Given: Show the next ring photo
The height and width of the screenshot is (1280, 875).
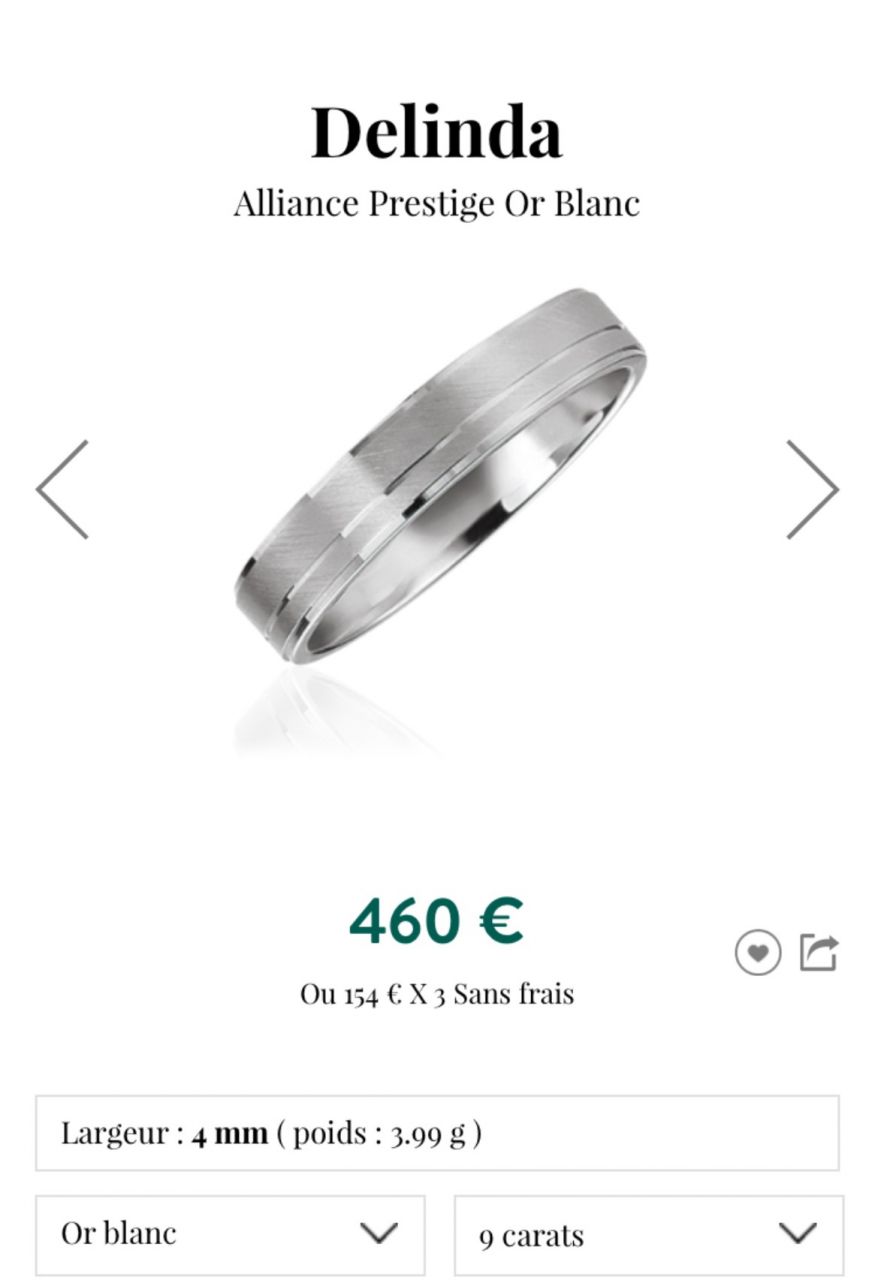Looking at the screenshot, I should [x=811, y=489].
